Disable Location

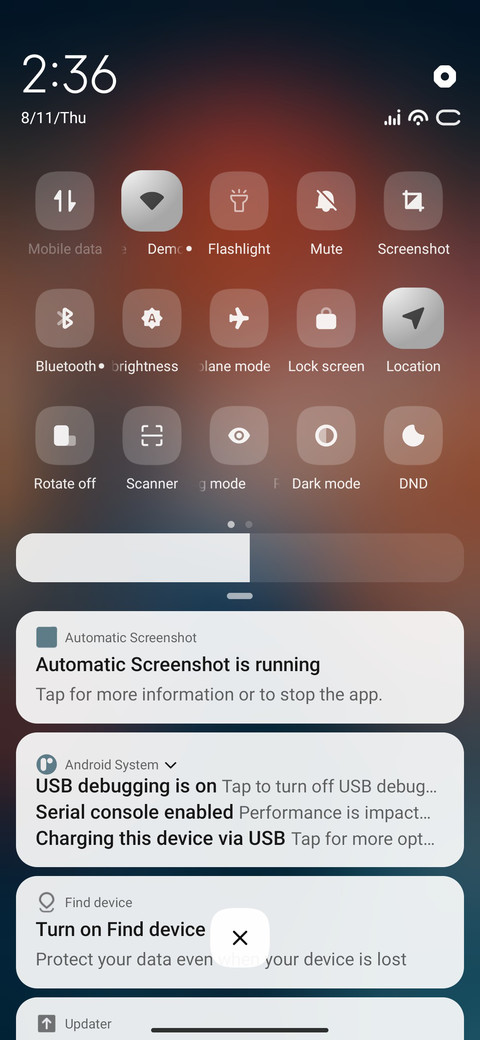tap(413, 318)
